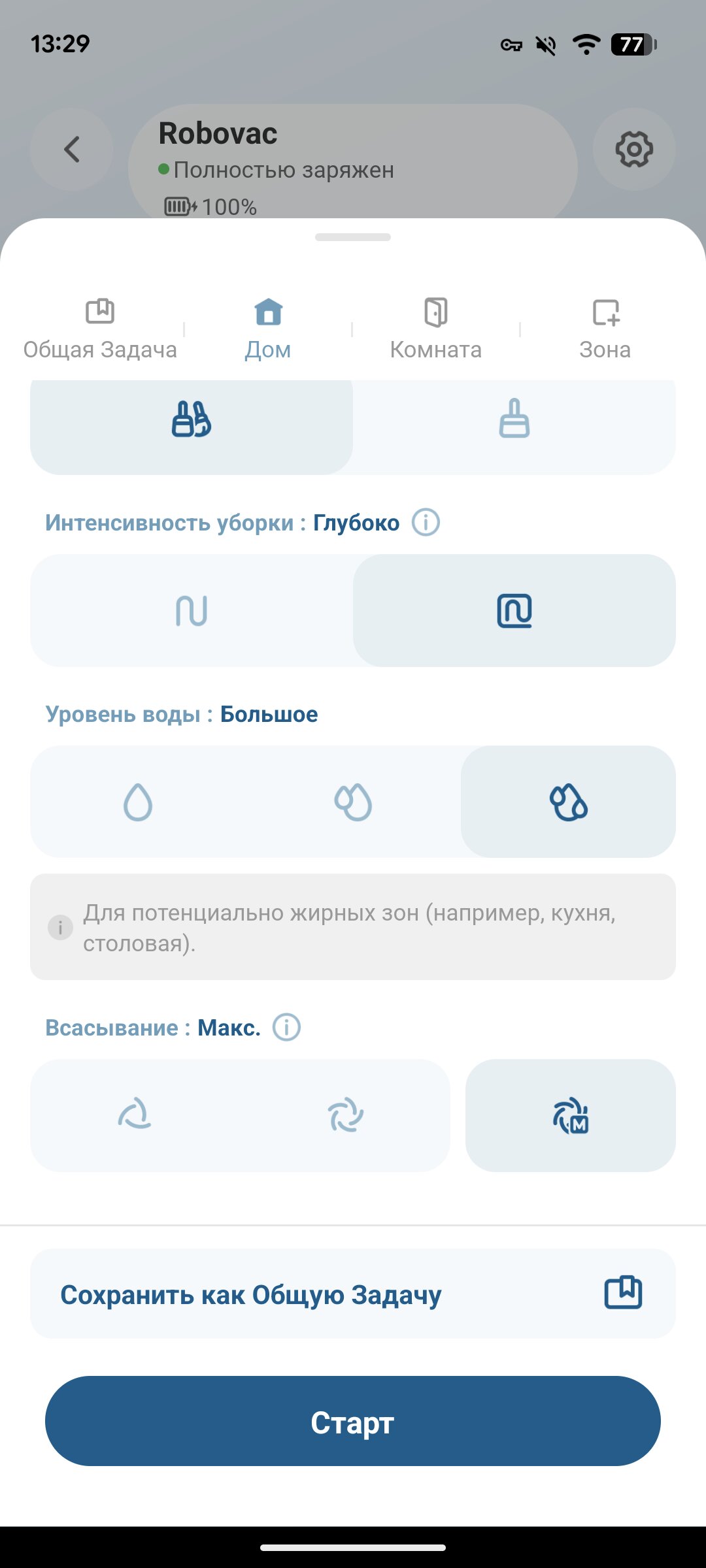This screenshot has height=1568, width=706.
Task: Open Robovac settings gear
Action: tap(633, 150)
